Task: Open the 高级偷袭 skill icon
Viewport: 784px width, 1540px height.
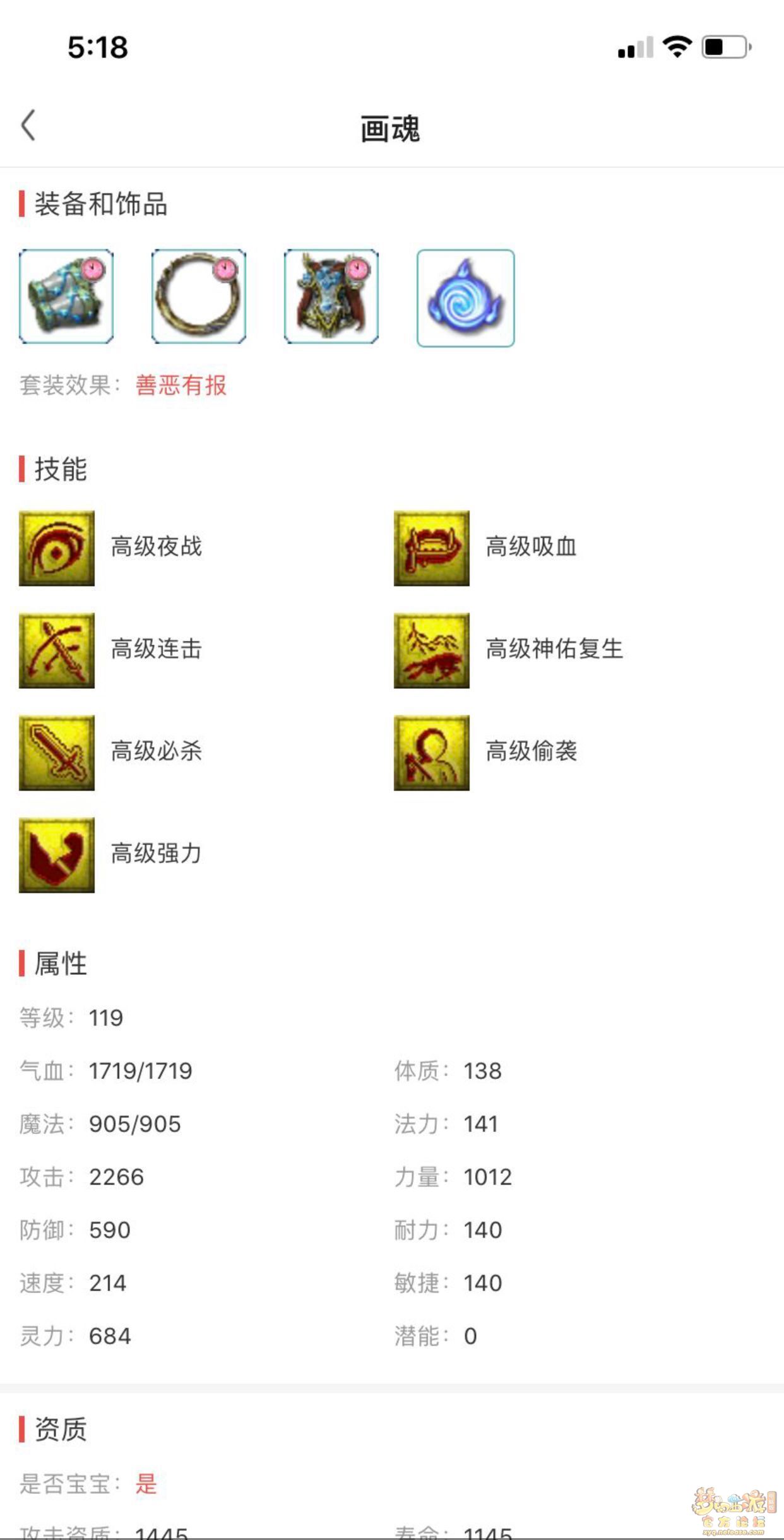Action: pyautogui.click(x=432, y=753)
